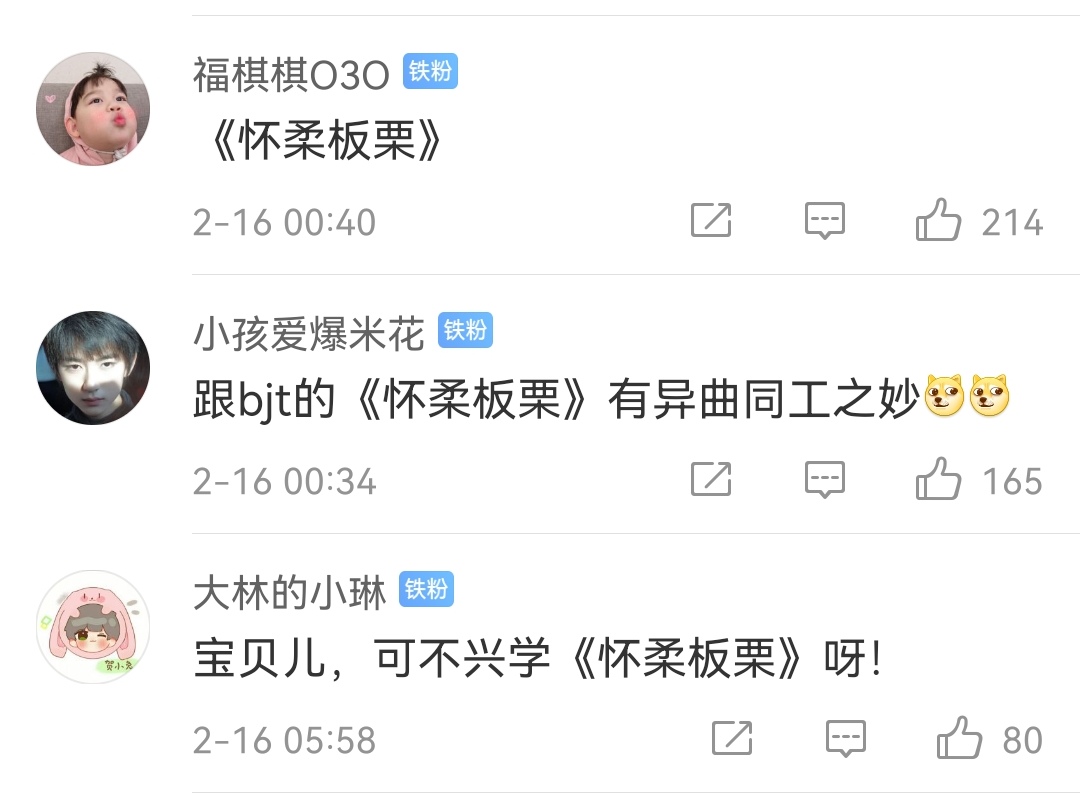Like 福棋棋O3O's comment with 214 likes

[938, 221]
